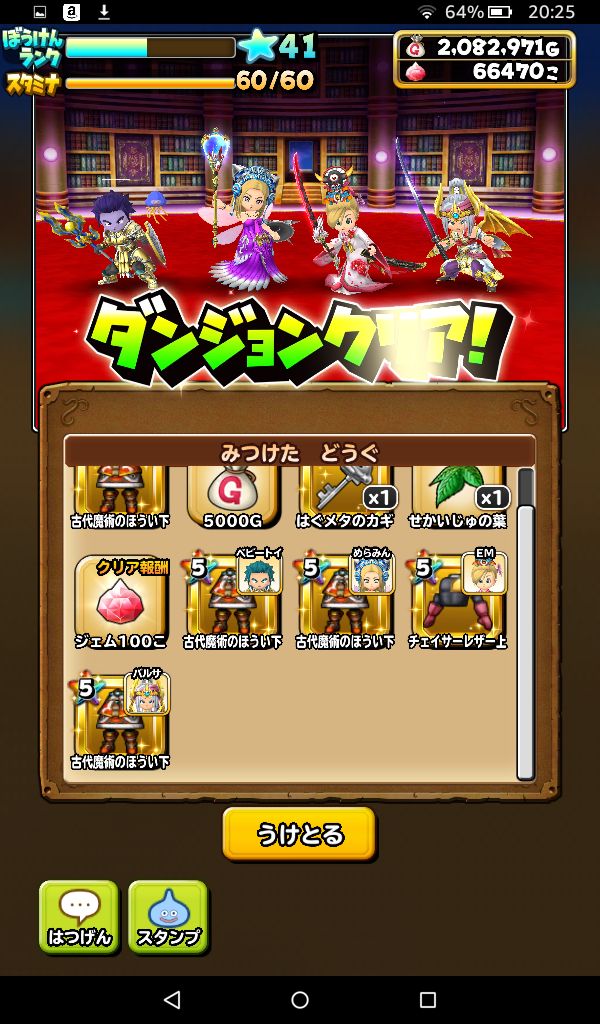Select めらみん's 古代魔術のぼうい下 item
The height and width of the screenshot is (1024, 600).
point(345,602)
